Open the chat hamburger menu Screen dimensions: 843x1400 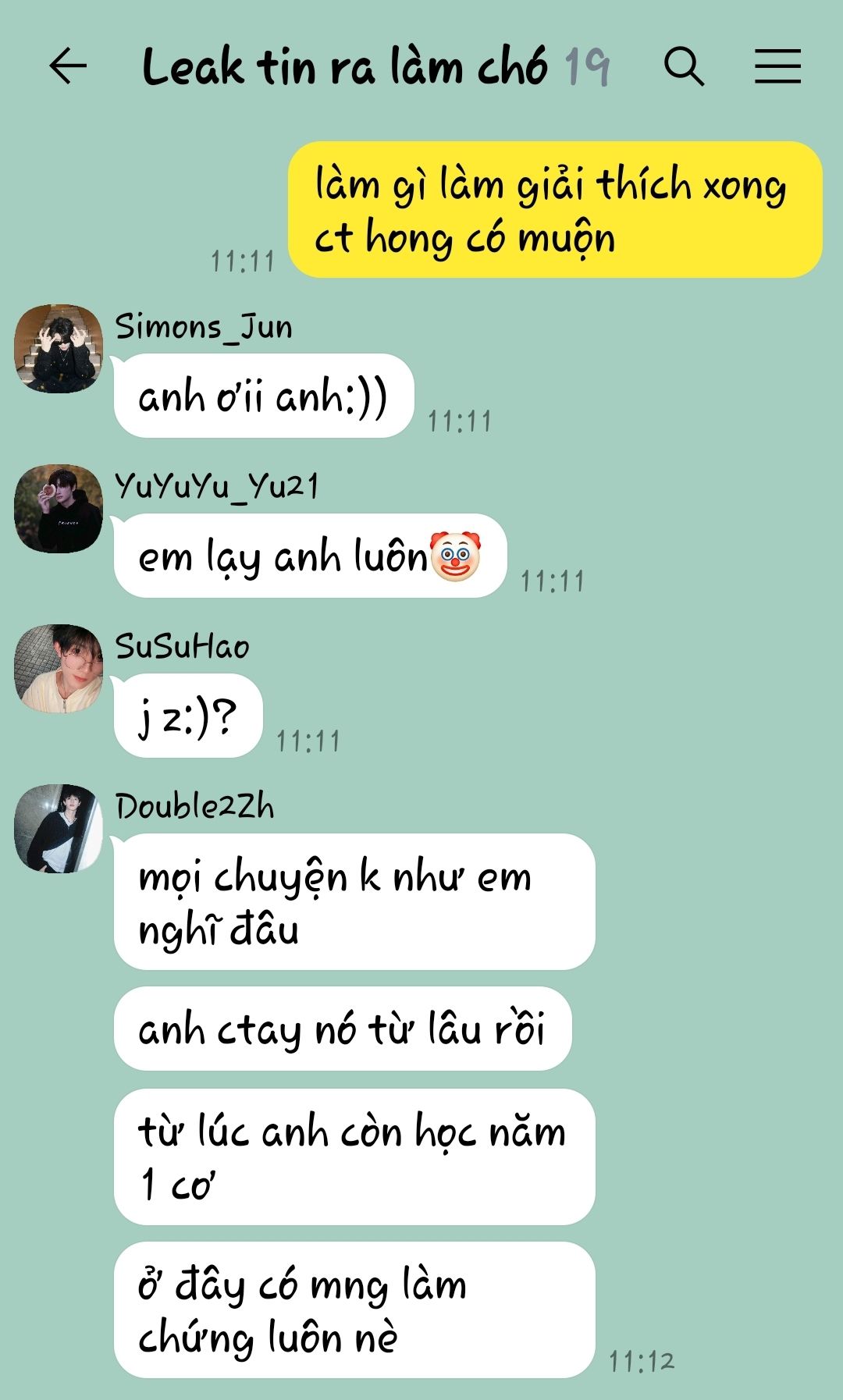pyautogui.click(x=777, y=66)
